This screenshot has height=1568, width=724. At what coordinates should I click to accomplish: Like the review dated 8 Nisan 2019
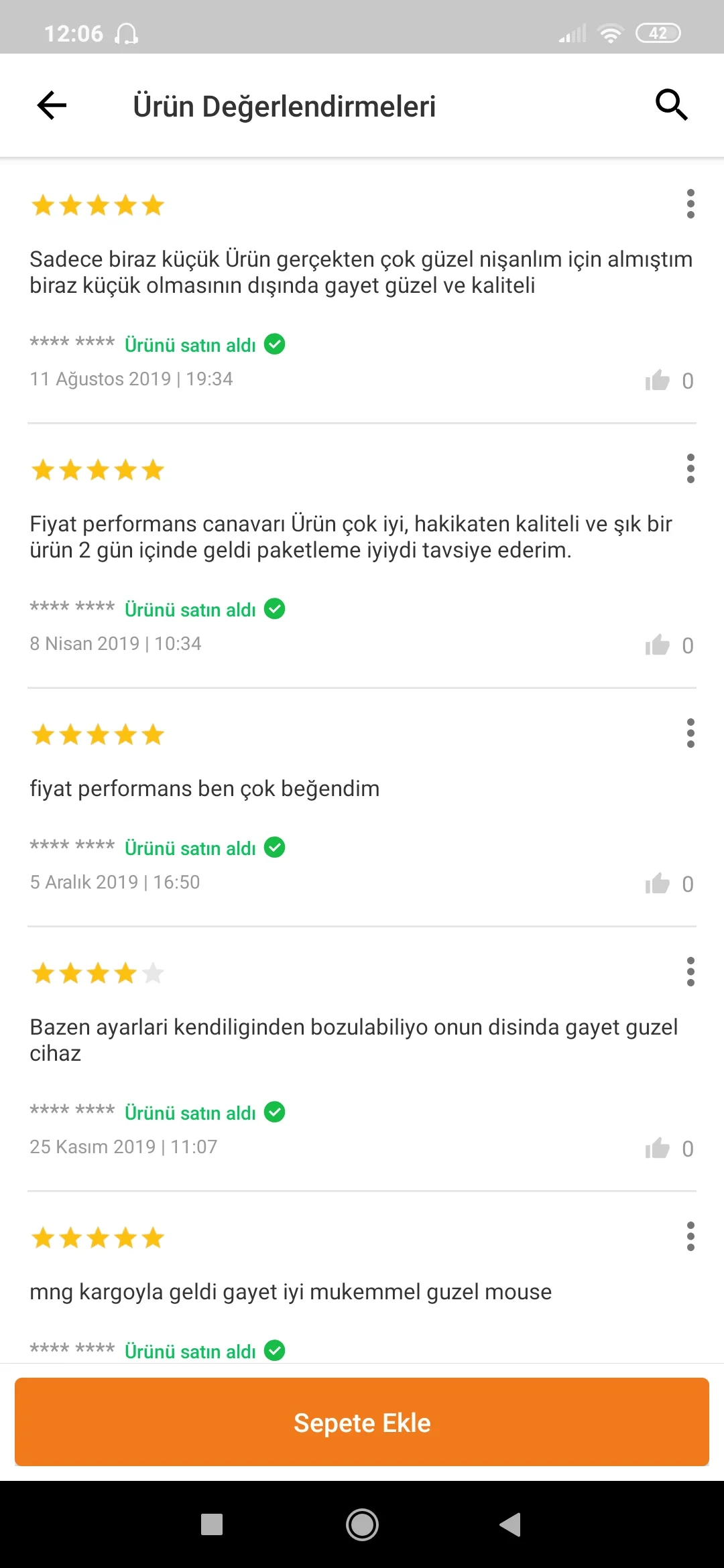click(x=658, y=645)
